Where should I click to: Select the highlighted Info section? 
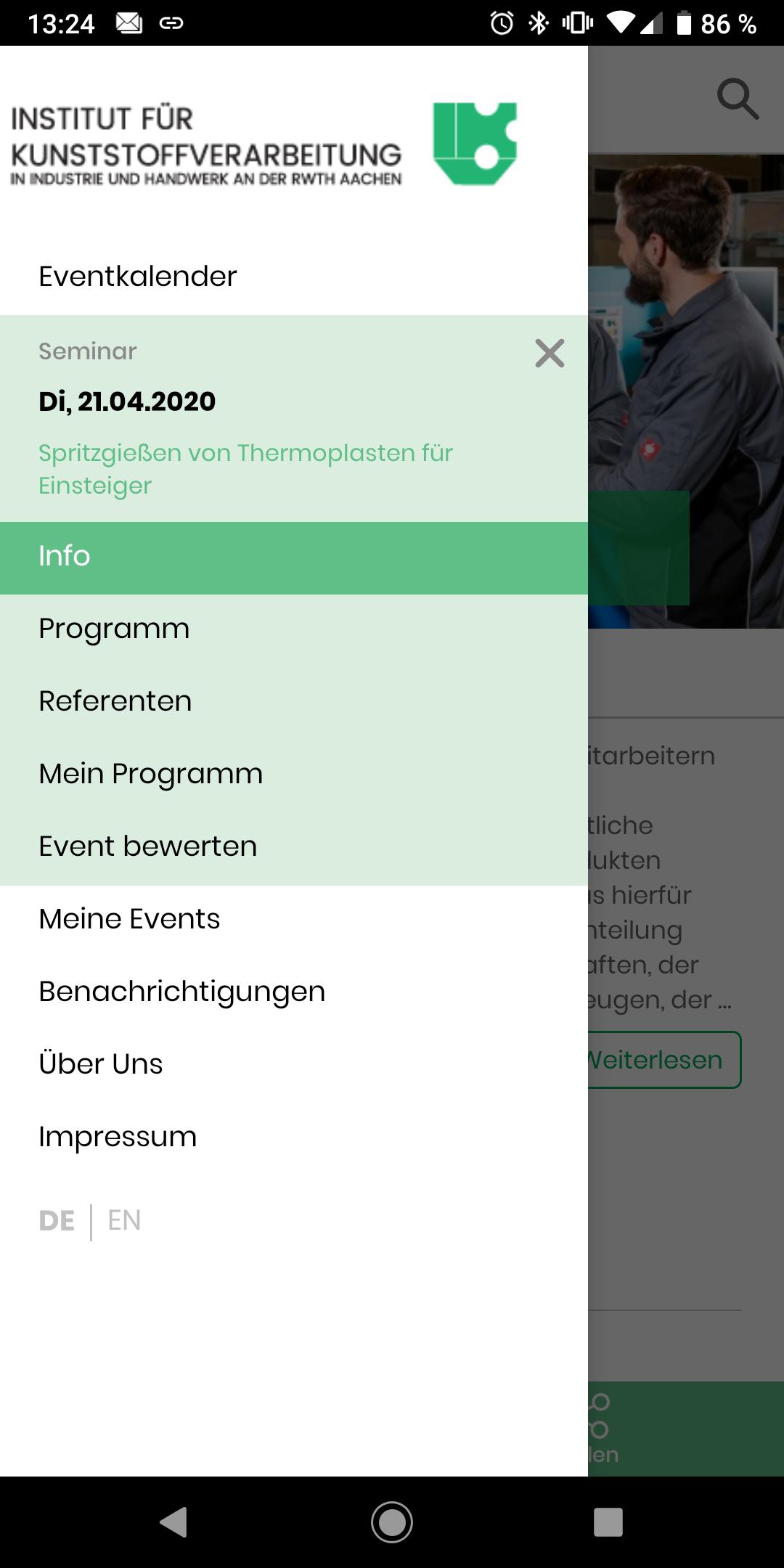(x=64, y=556)
